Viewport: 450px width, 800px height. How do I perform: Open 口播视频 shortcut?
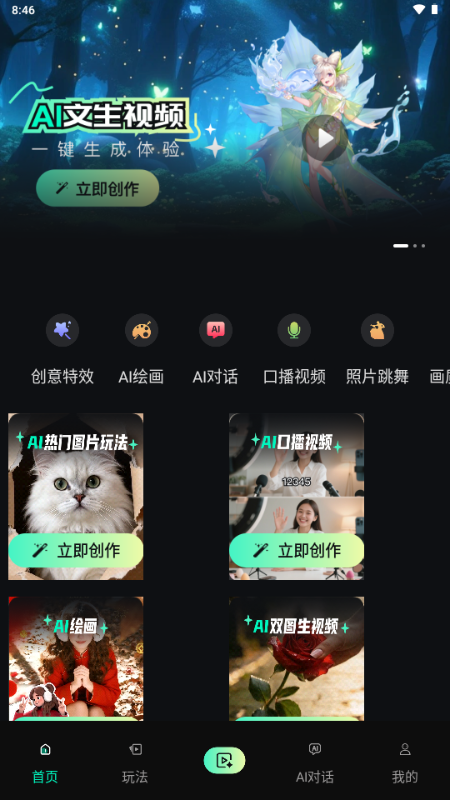pyautogui.click(x=294, y=349)
